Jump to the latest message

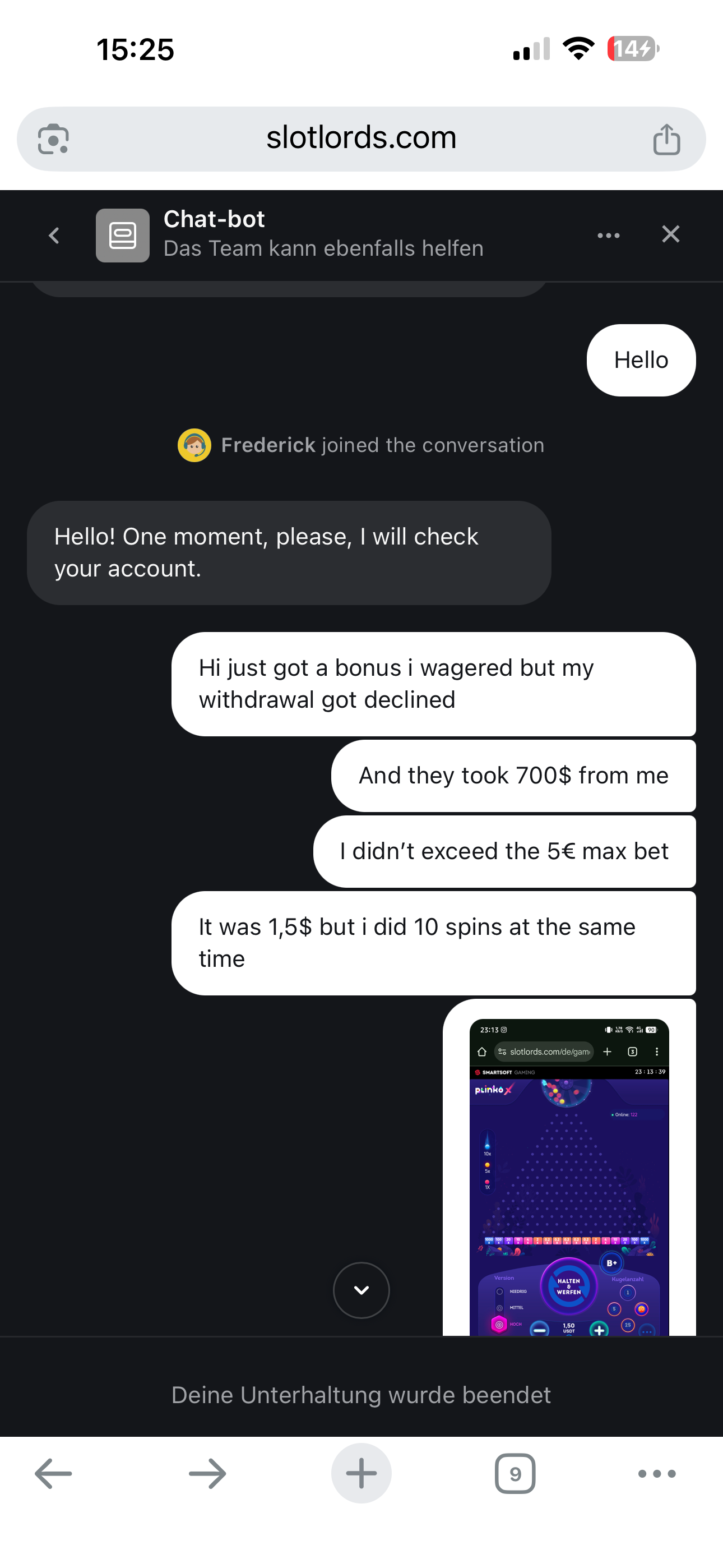click(361, 1290)
